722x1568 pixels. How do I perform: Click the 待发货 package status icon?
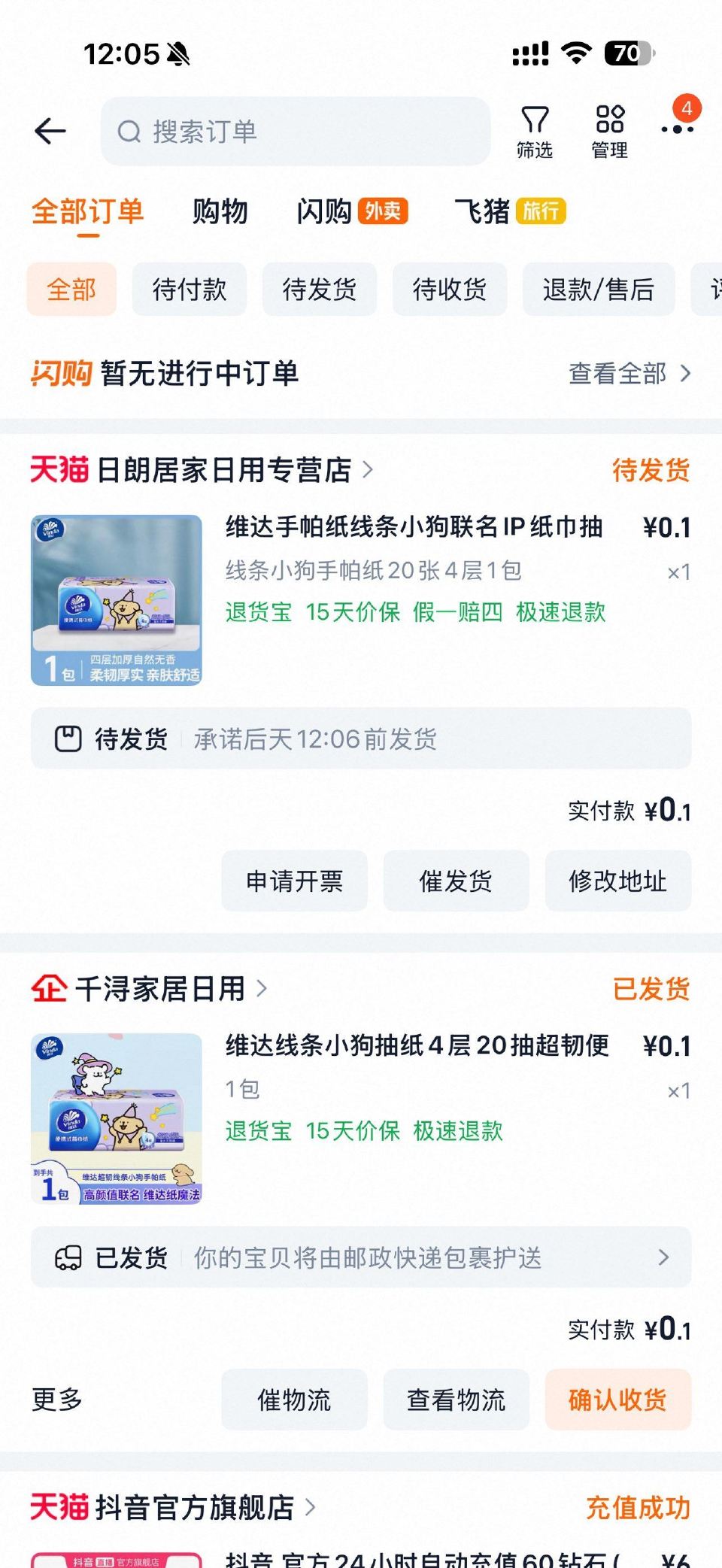[x=68, y=739]
